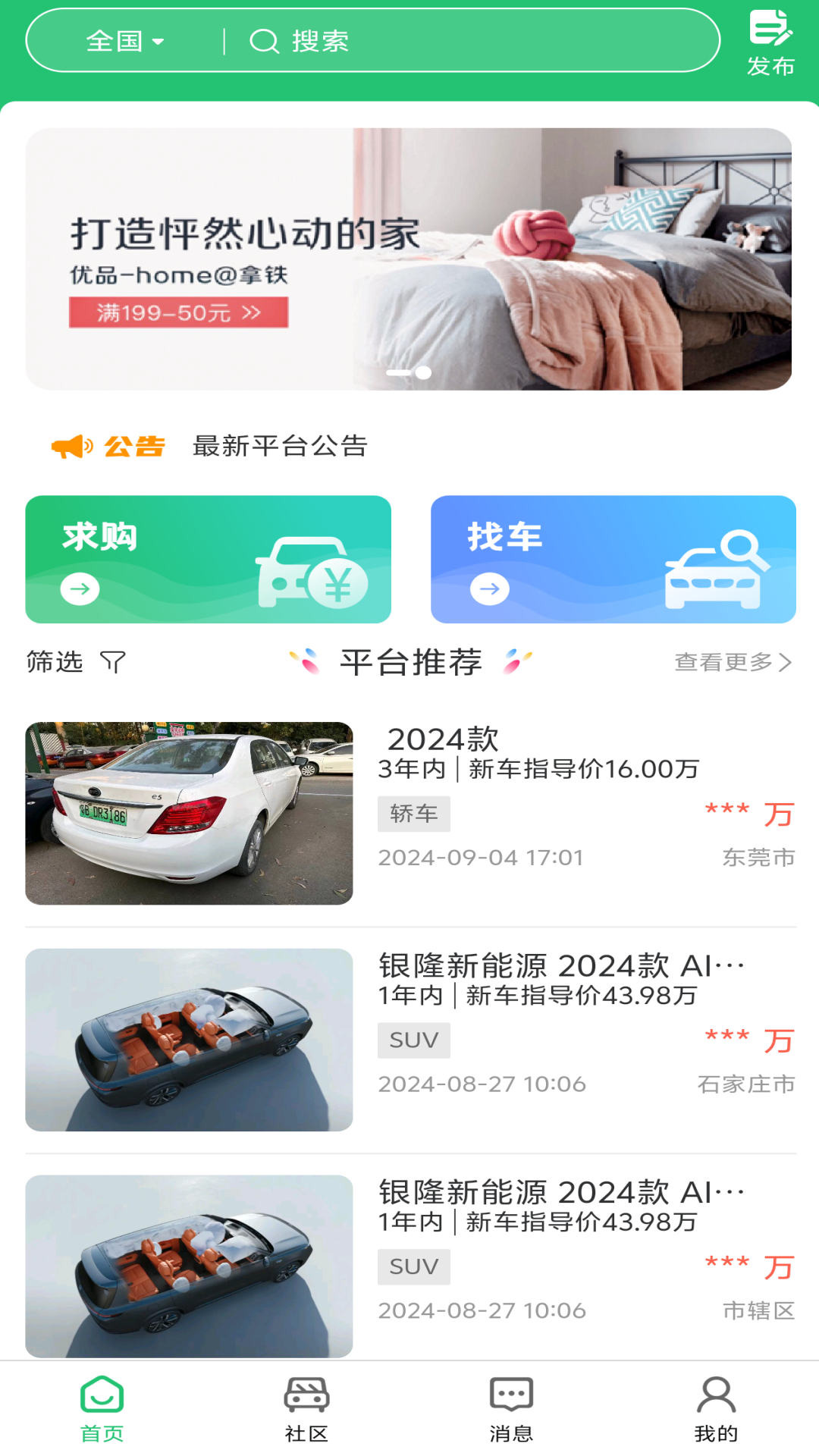Tap the 满199-50元 coupon banner button
The height and width of the screenshot is (1456, 819).
click(x=177, y=312)
